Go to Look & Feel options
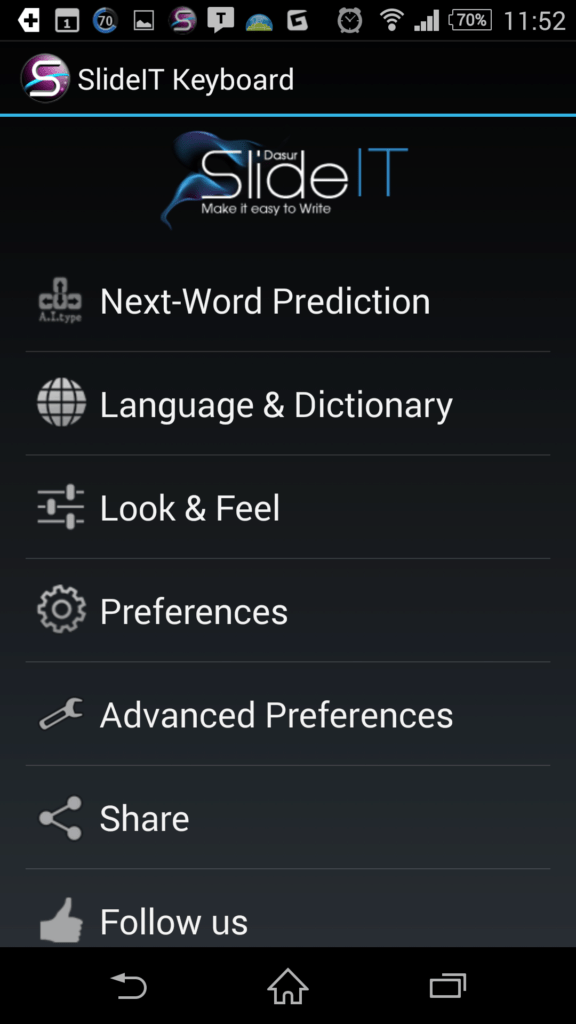 (288, 507)
